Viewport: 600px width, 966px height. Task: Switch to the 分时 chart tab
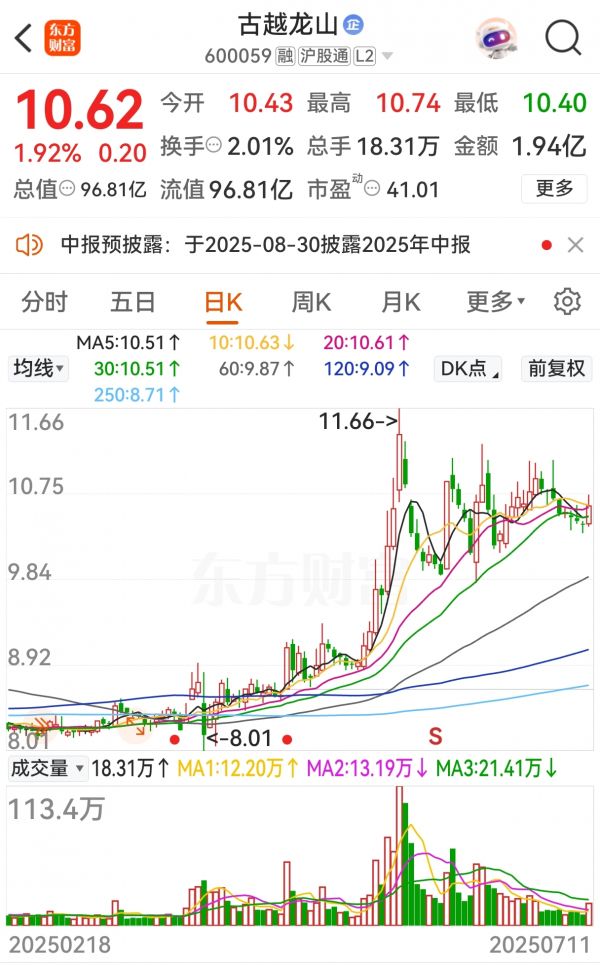44,301
